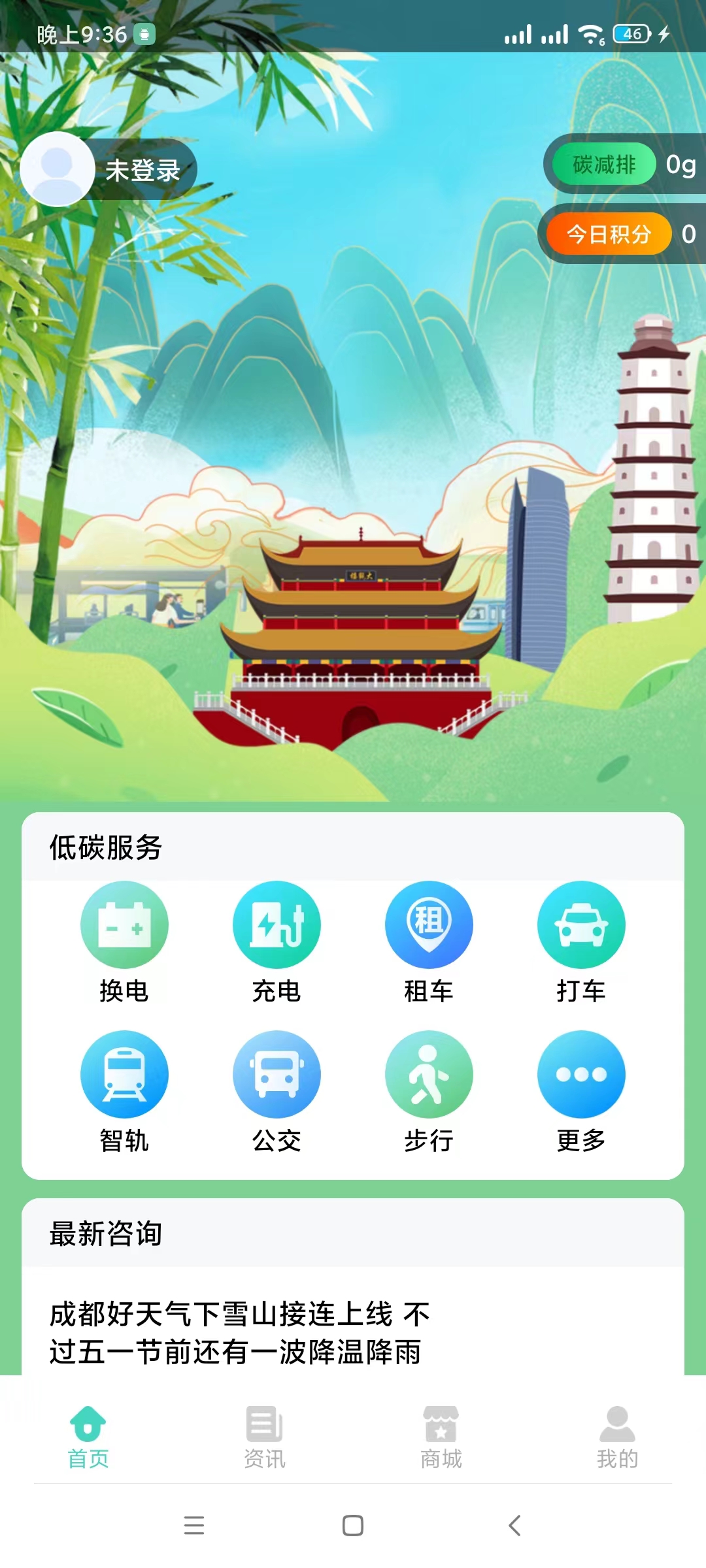
Task: Tap the system back button
Action: coord(514,1526)
